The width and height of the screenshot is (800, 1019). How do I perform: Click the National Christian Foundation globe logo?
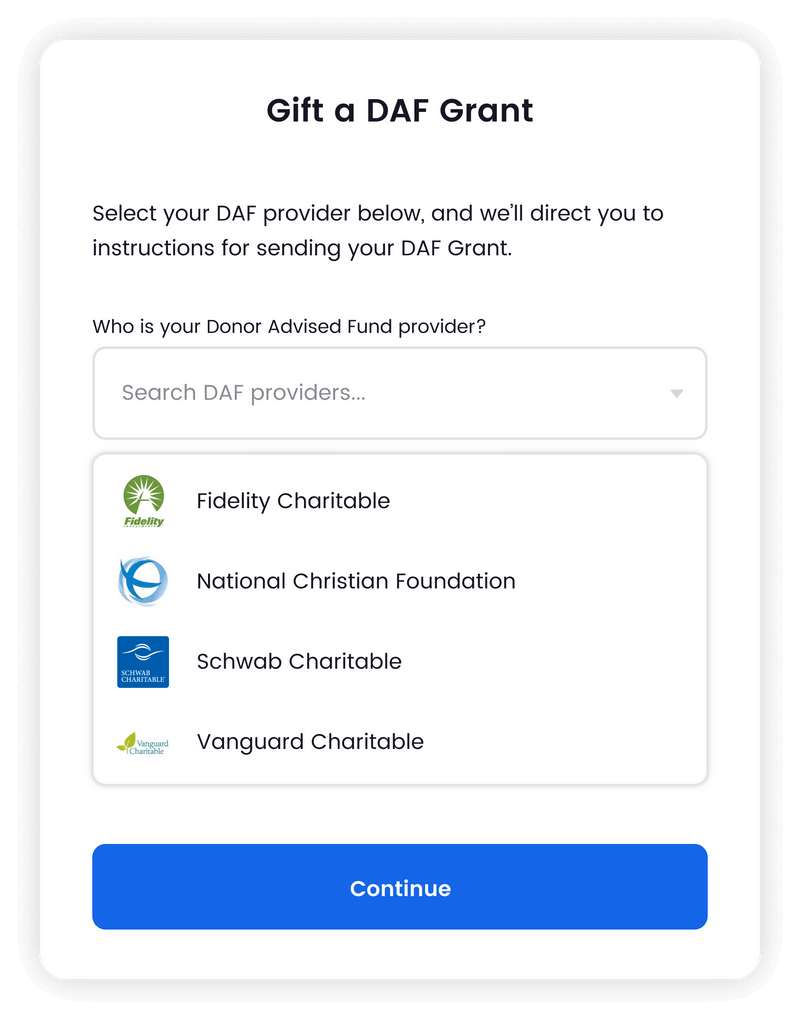pyautogui.click(x=143, y=581)
